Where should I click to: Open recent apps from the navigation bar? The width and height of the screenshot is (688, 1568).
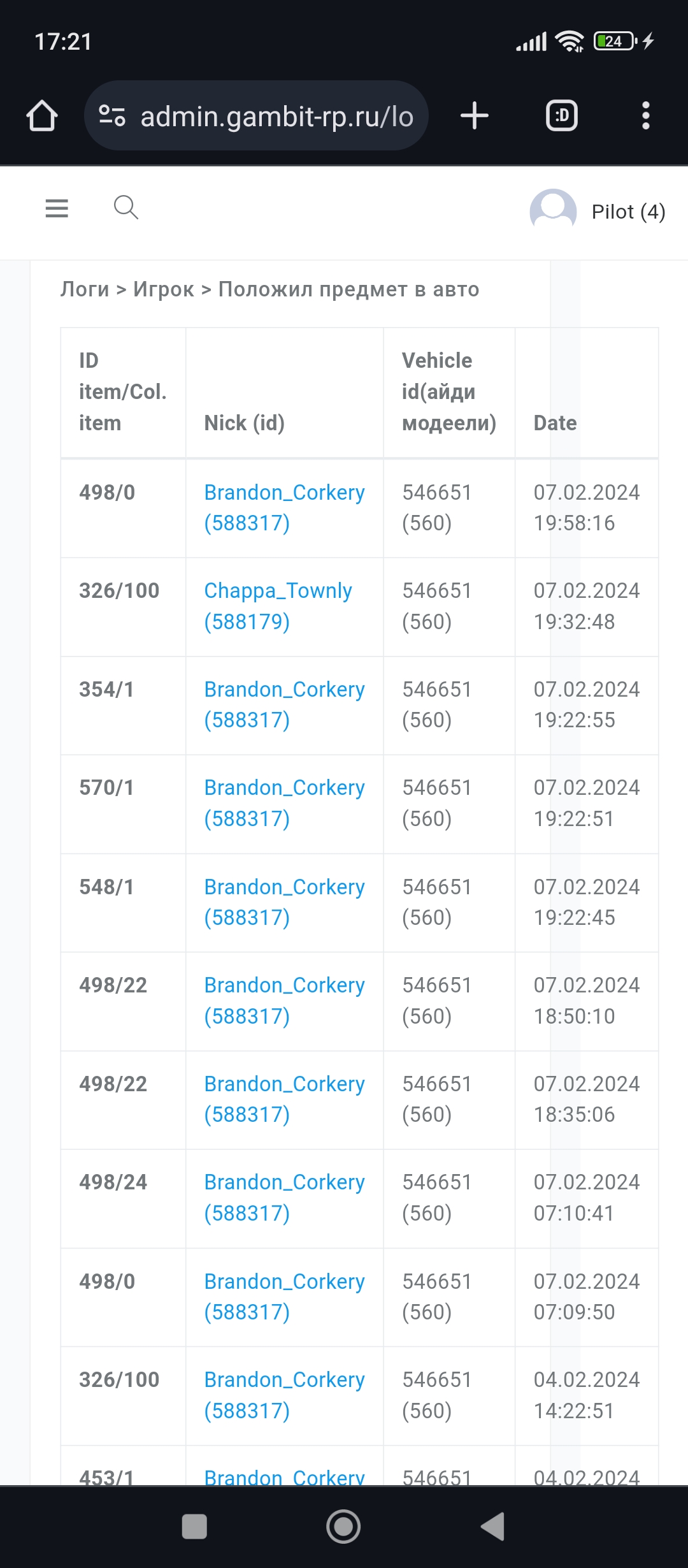pyautogui.click(x=194, y=1527)
